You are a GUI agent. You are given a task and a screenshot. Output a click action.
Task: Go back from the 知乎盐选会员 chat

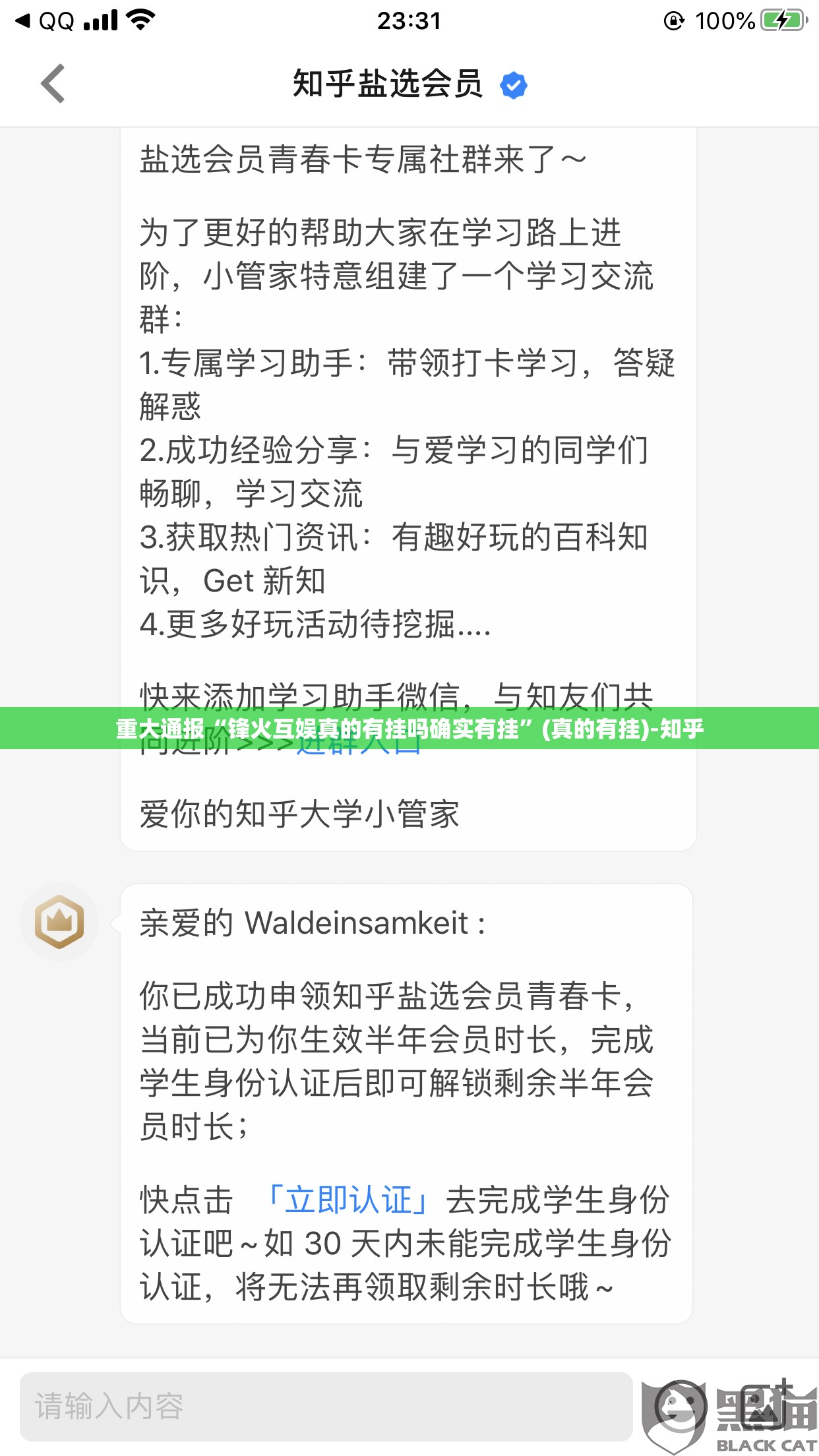point(53,84)
